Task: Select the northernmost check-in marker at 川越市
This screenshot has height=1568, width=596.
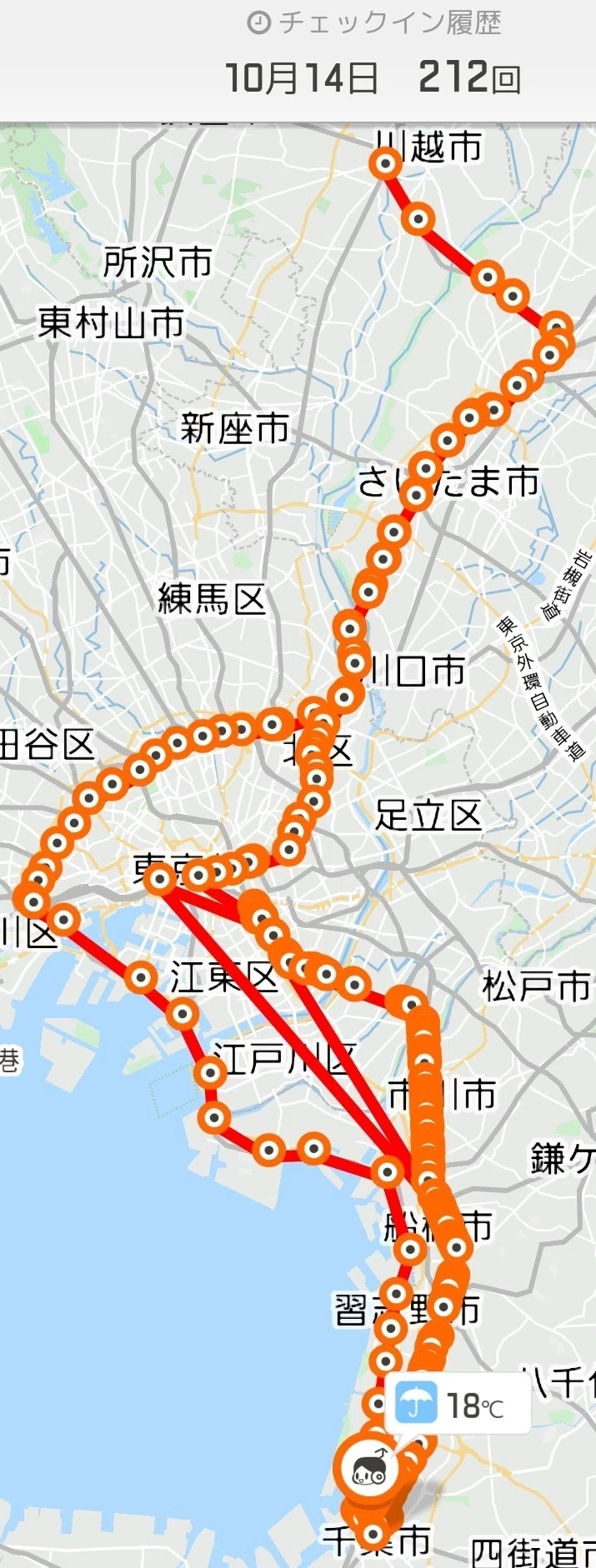Action: point(386,164)
